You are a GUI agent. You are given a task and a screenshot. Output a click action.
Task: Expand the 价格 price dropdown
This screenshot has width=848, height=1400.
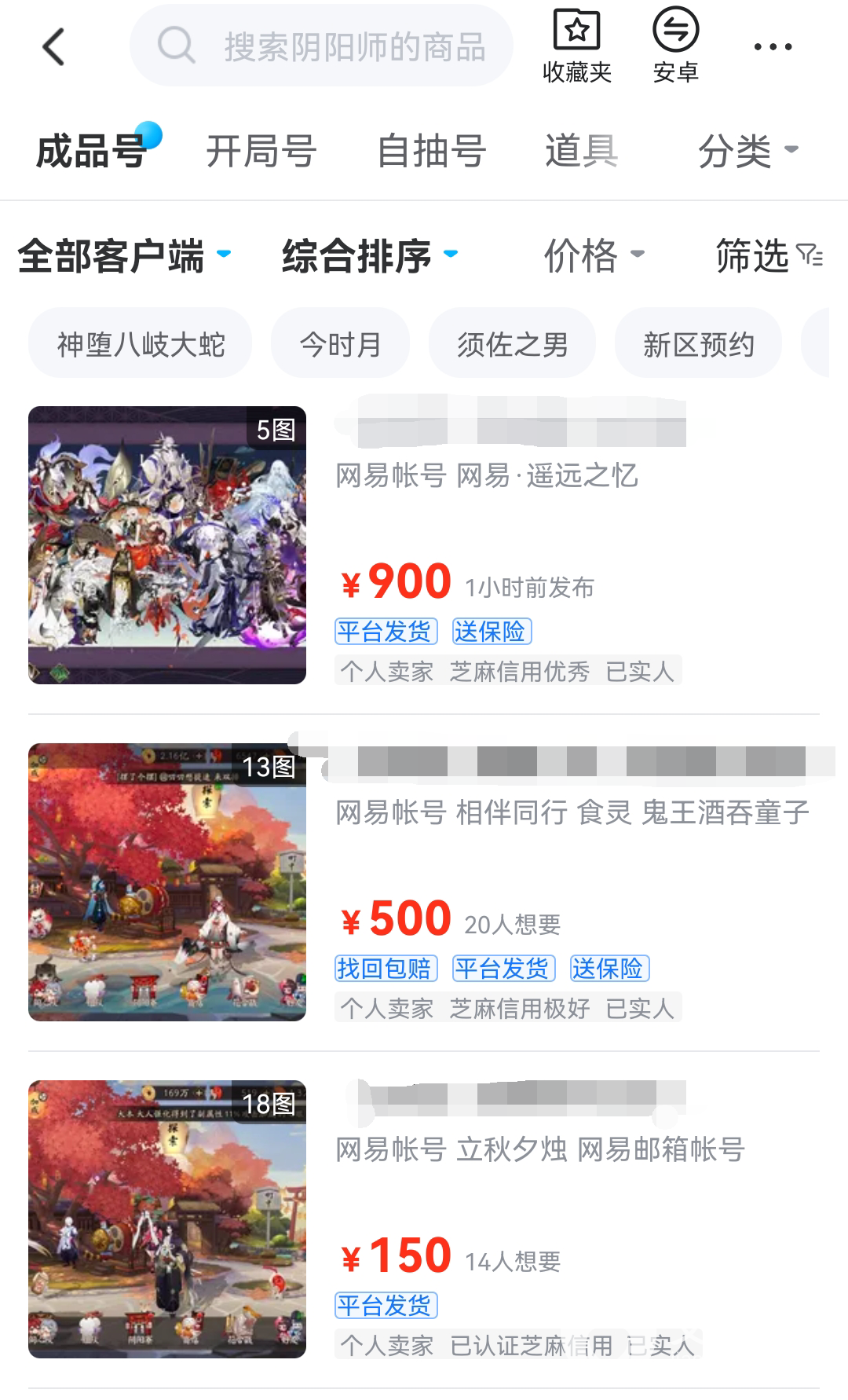click(x=594, y=255)
